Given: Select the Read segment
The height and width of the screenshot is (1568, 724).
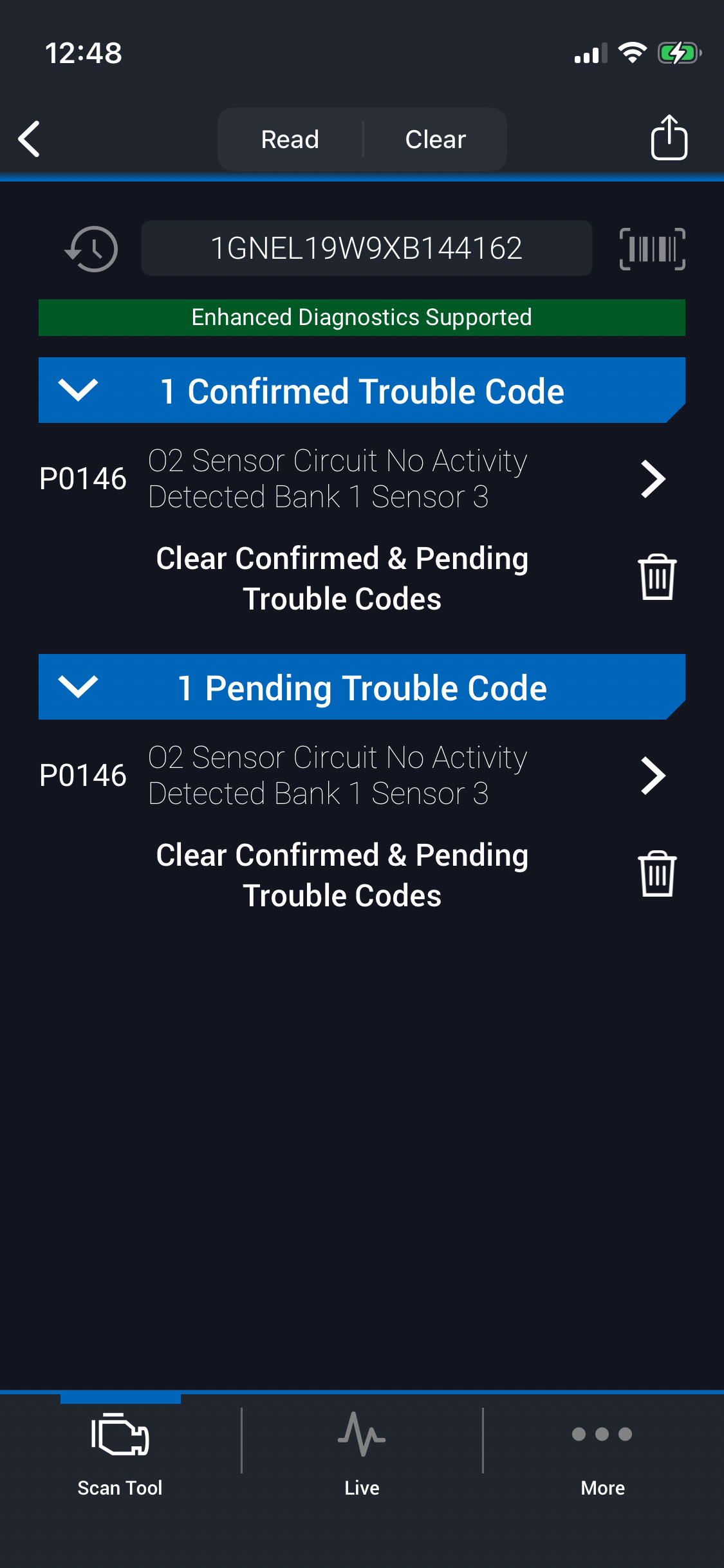Looking at the screenshot, I should 290,139.
